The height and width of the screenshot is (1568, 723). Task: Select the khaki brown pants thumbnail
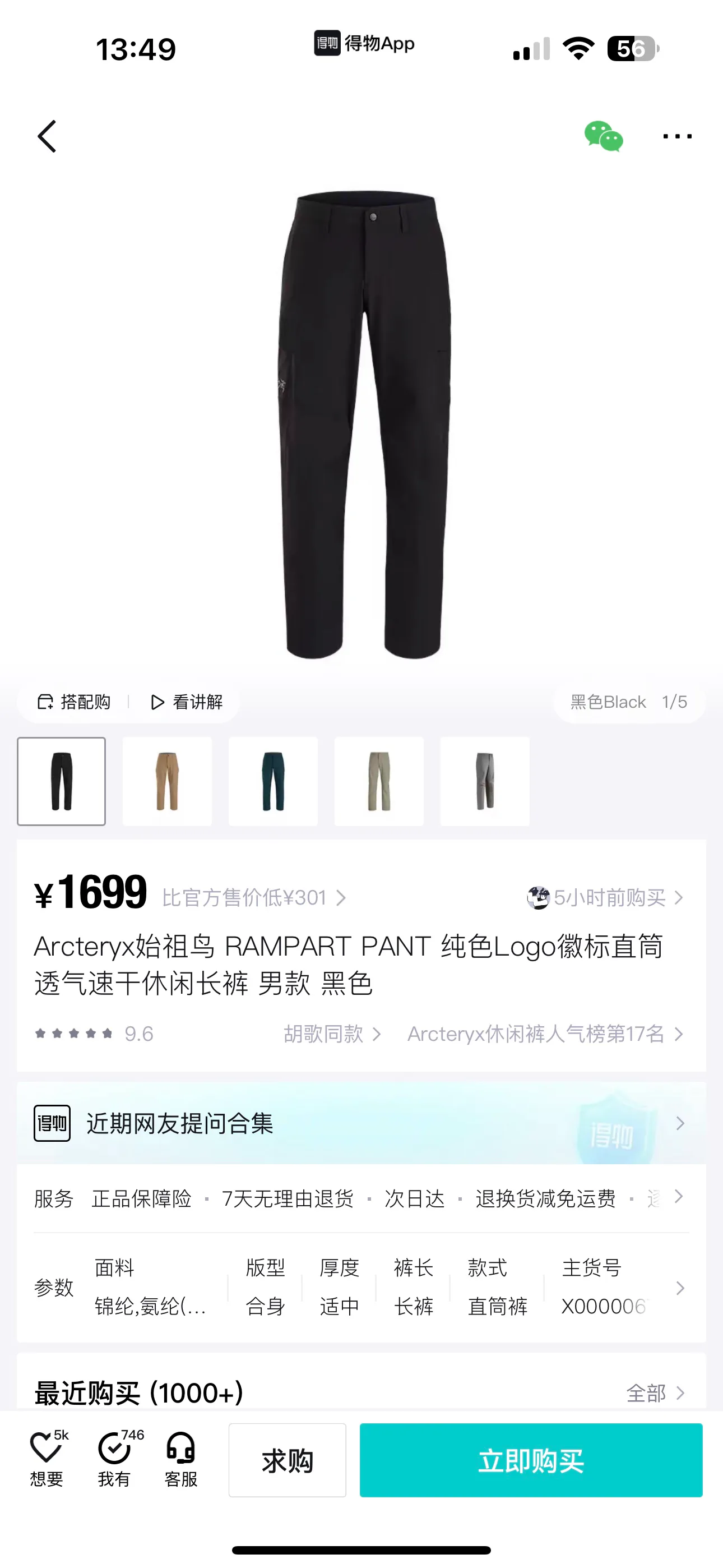(168, 781)
